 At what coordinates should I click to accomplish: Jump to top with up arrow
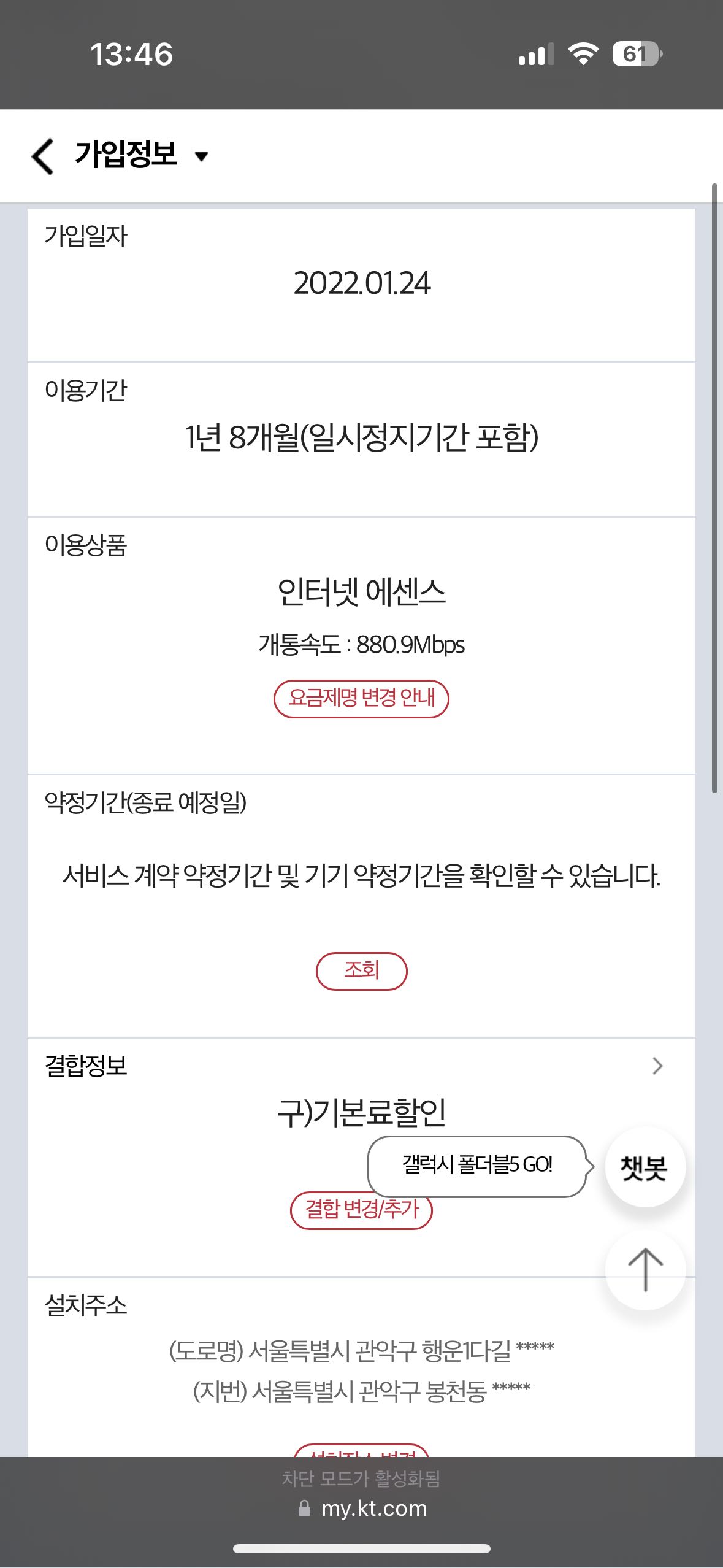[x=645, y=1270]
